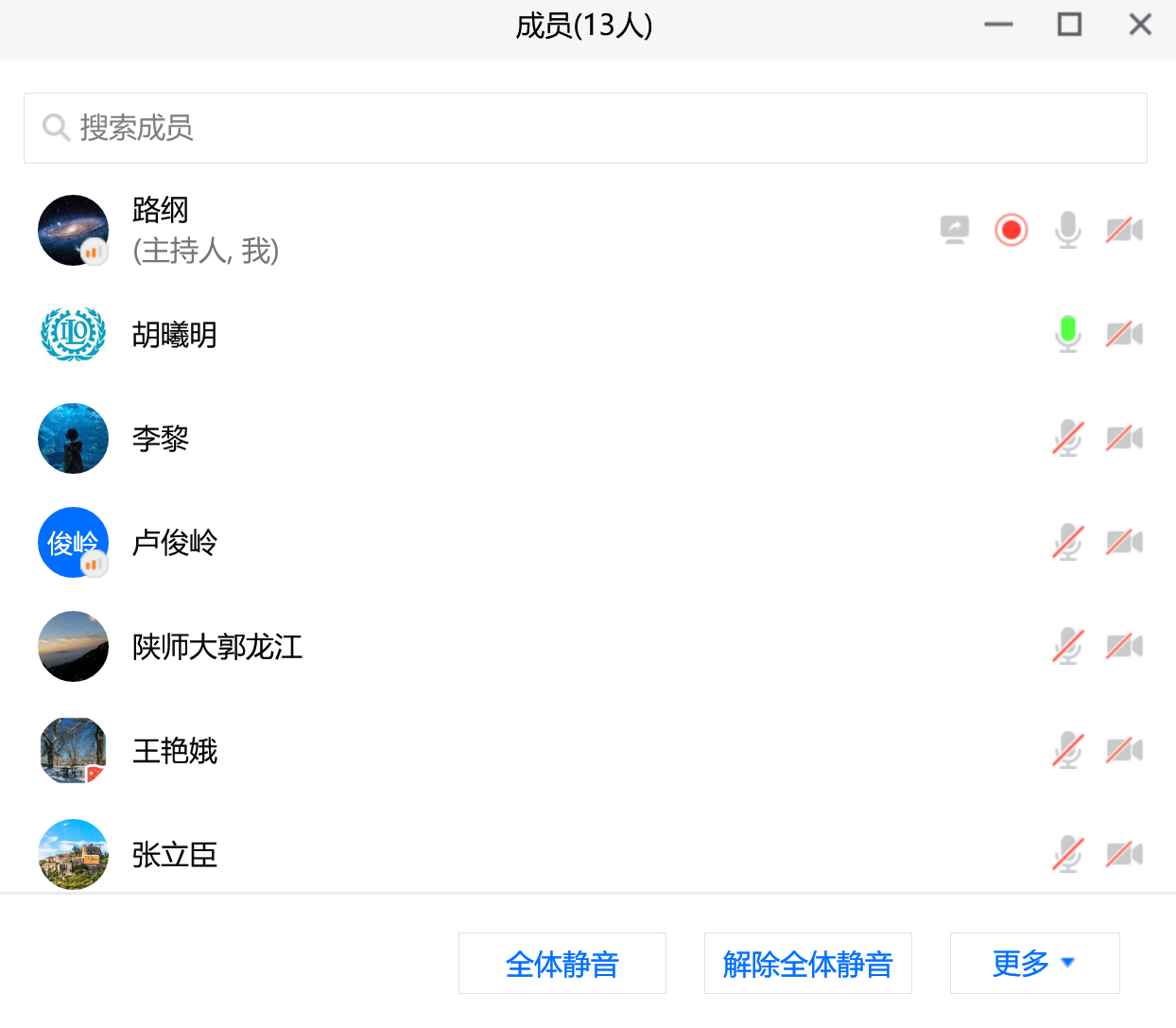1176x1028 pixels.
Task: Mute everyone with 全体静音
Action: [x=562, y=963]
